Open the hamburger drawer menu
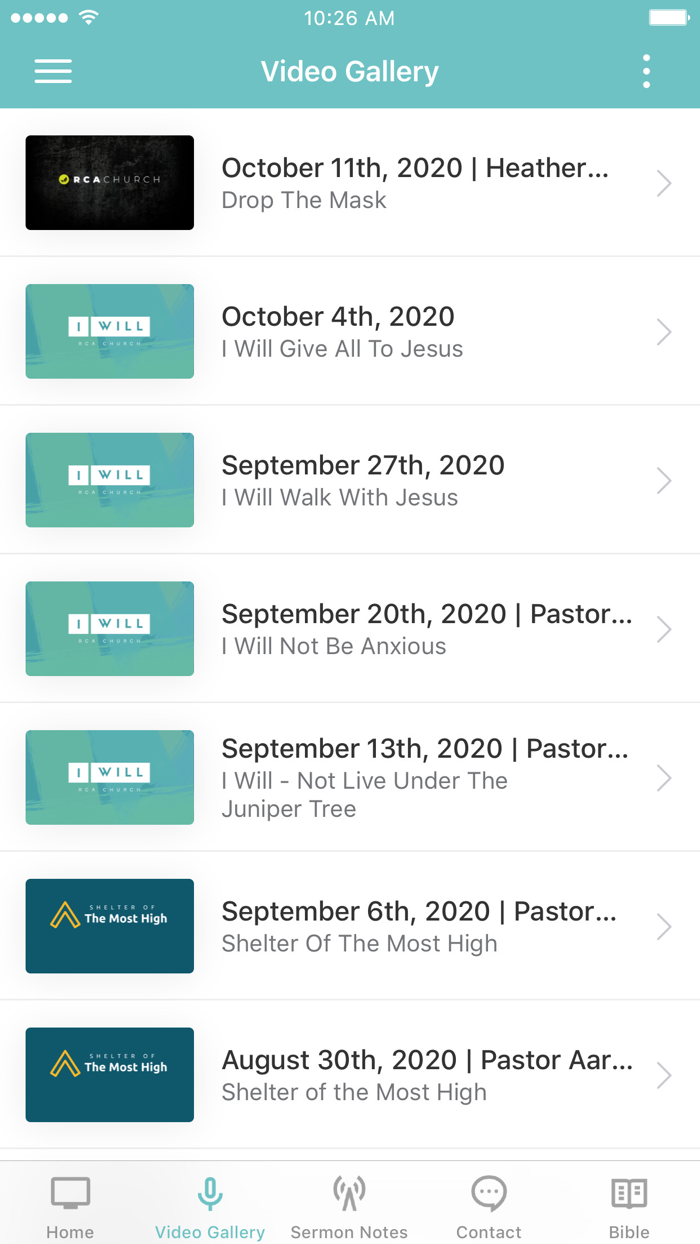 pos(53,71)
